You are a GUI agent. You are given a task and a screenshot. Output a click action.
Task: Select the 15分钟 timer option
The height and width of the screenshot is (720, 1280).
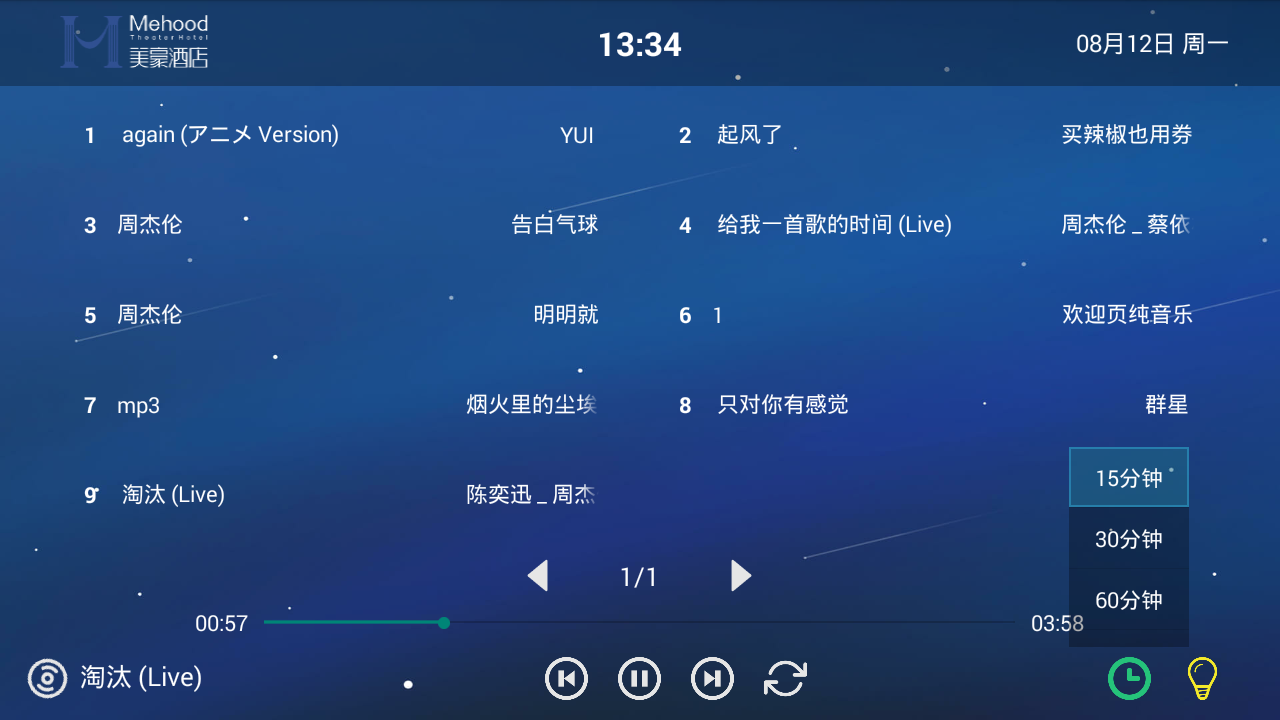click(1128, 478)
